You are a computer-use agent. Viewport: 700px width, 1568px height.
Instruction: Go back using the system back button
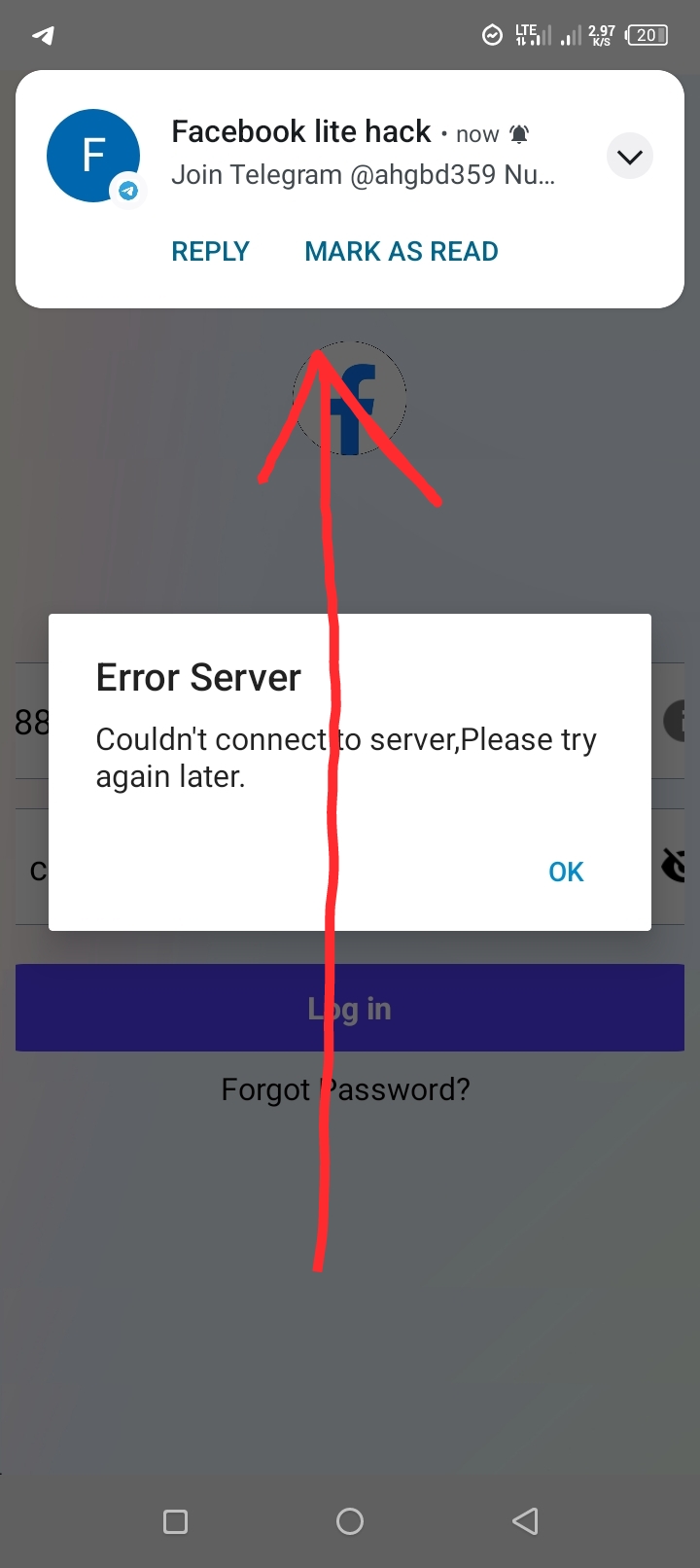pyautogui.click(x=525, y=1521)
